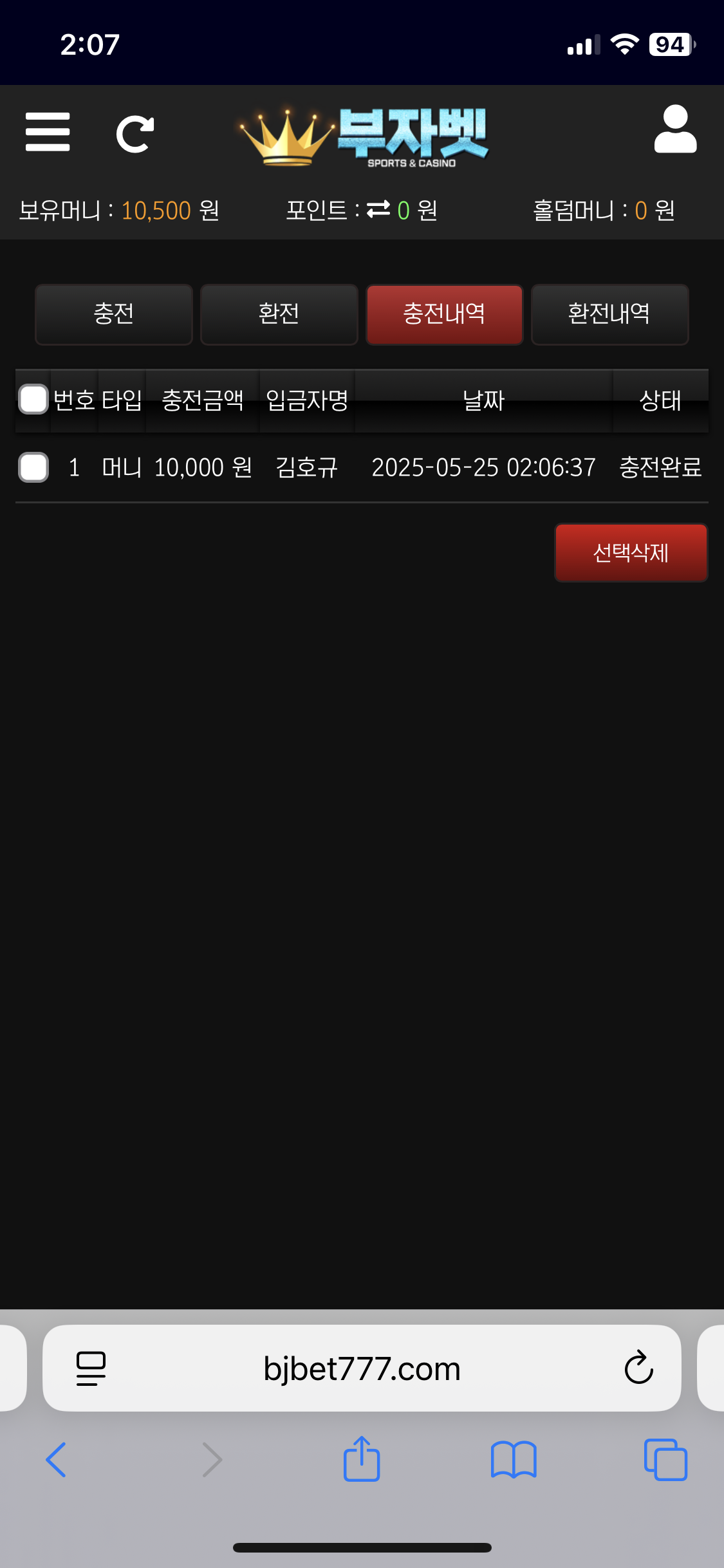Go back in Safari

(x=57, y=1459)
